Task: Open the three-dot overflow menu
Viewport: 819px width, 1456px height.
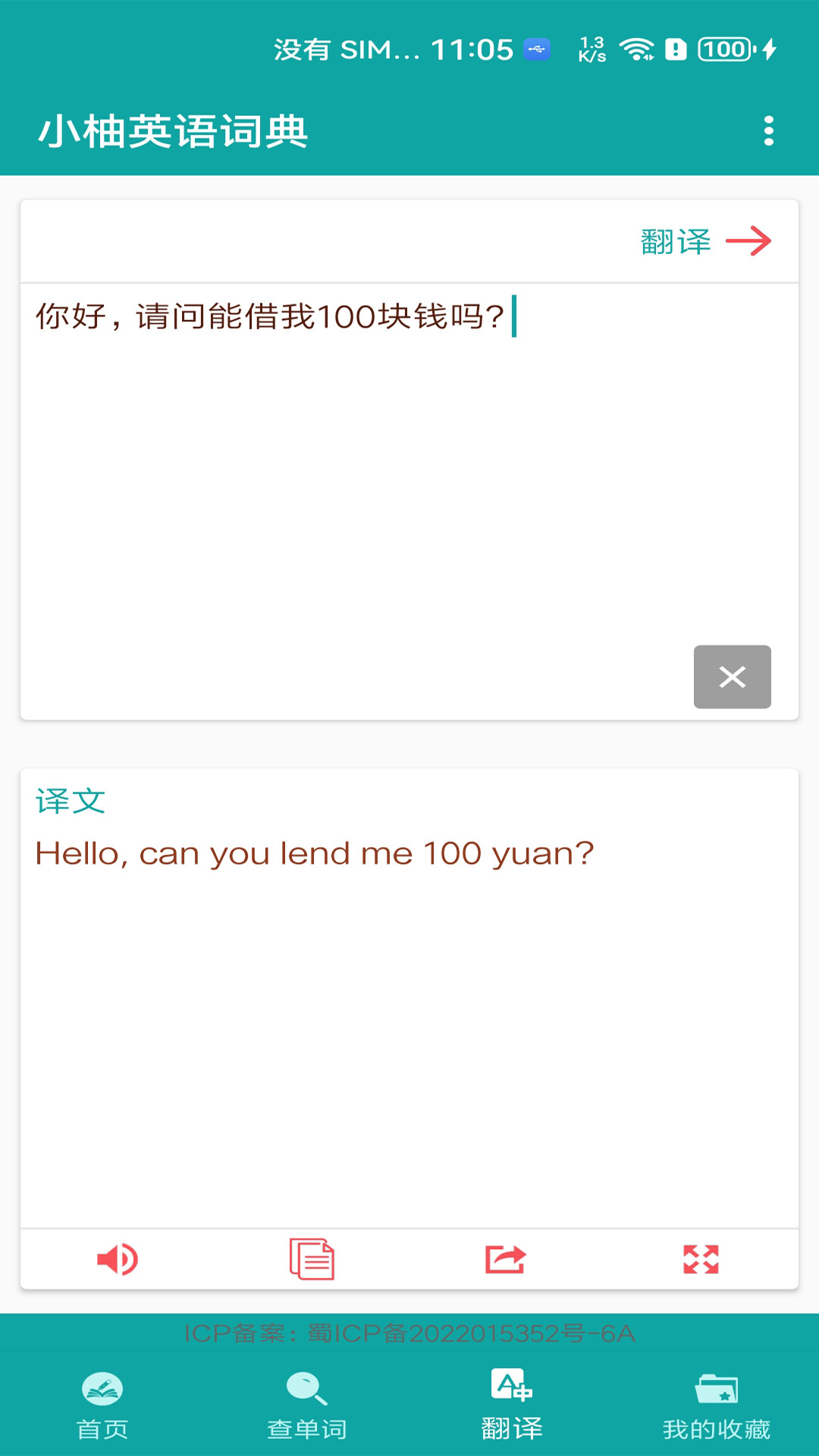Action: coord(770,130)
